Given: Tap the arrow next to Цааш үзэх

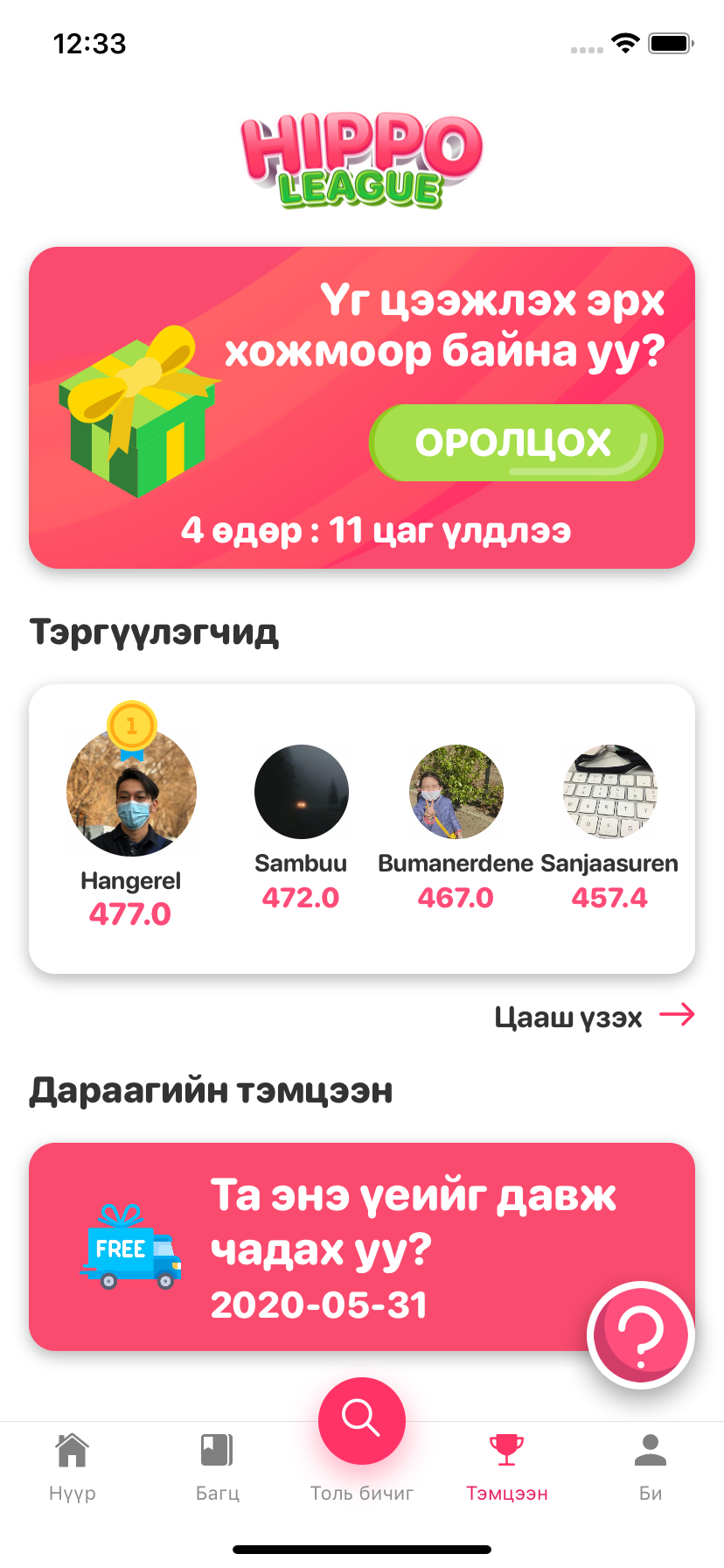Looking at the screenshot, I should 678,1015.
